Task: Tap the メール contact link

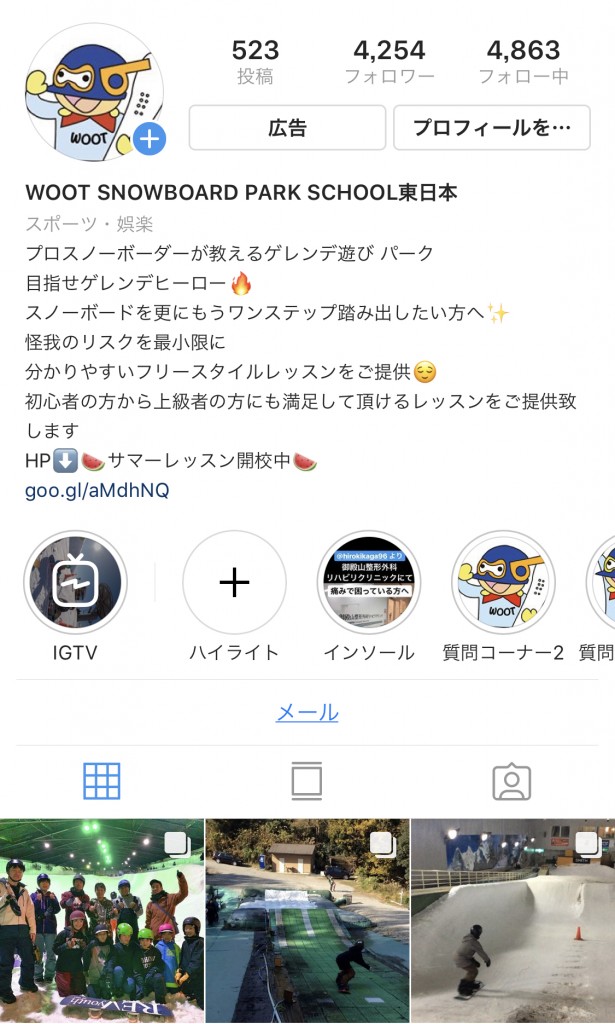Action: point(307,713)
